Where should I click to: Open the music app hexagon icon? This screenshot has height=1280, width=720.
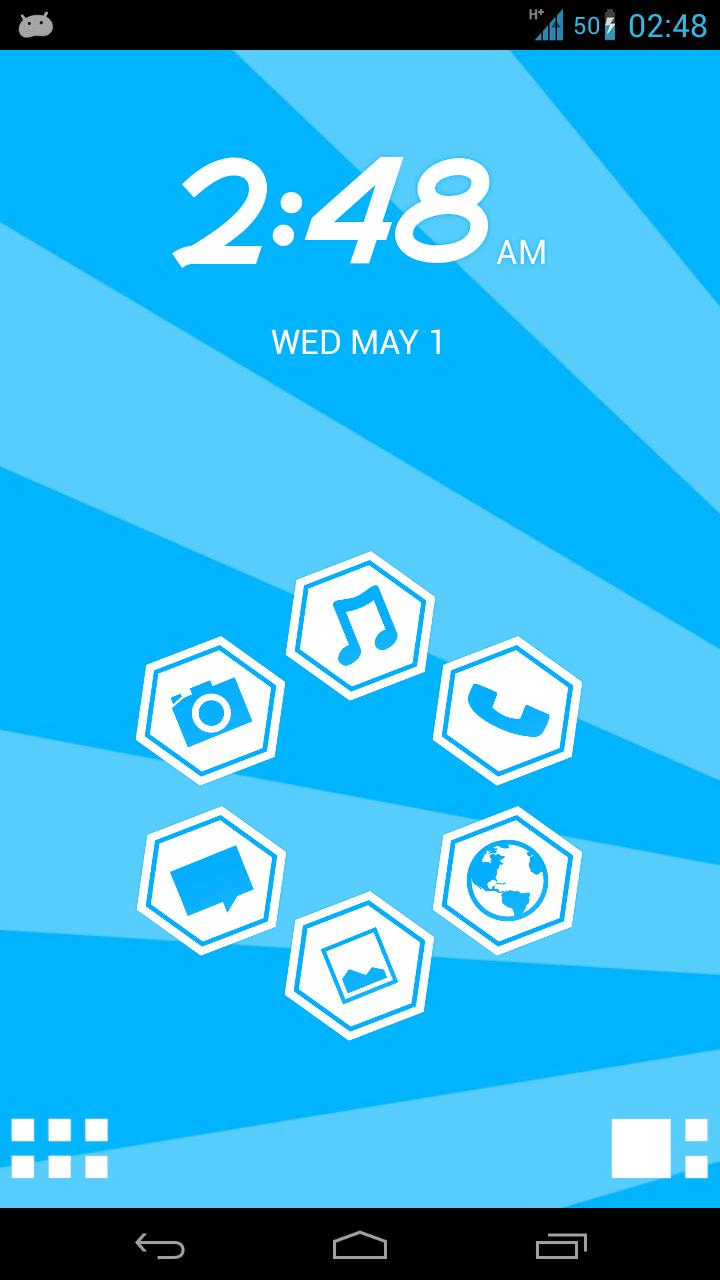coord(360,625)
